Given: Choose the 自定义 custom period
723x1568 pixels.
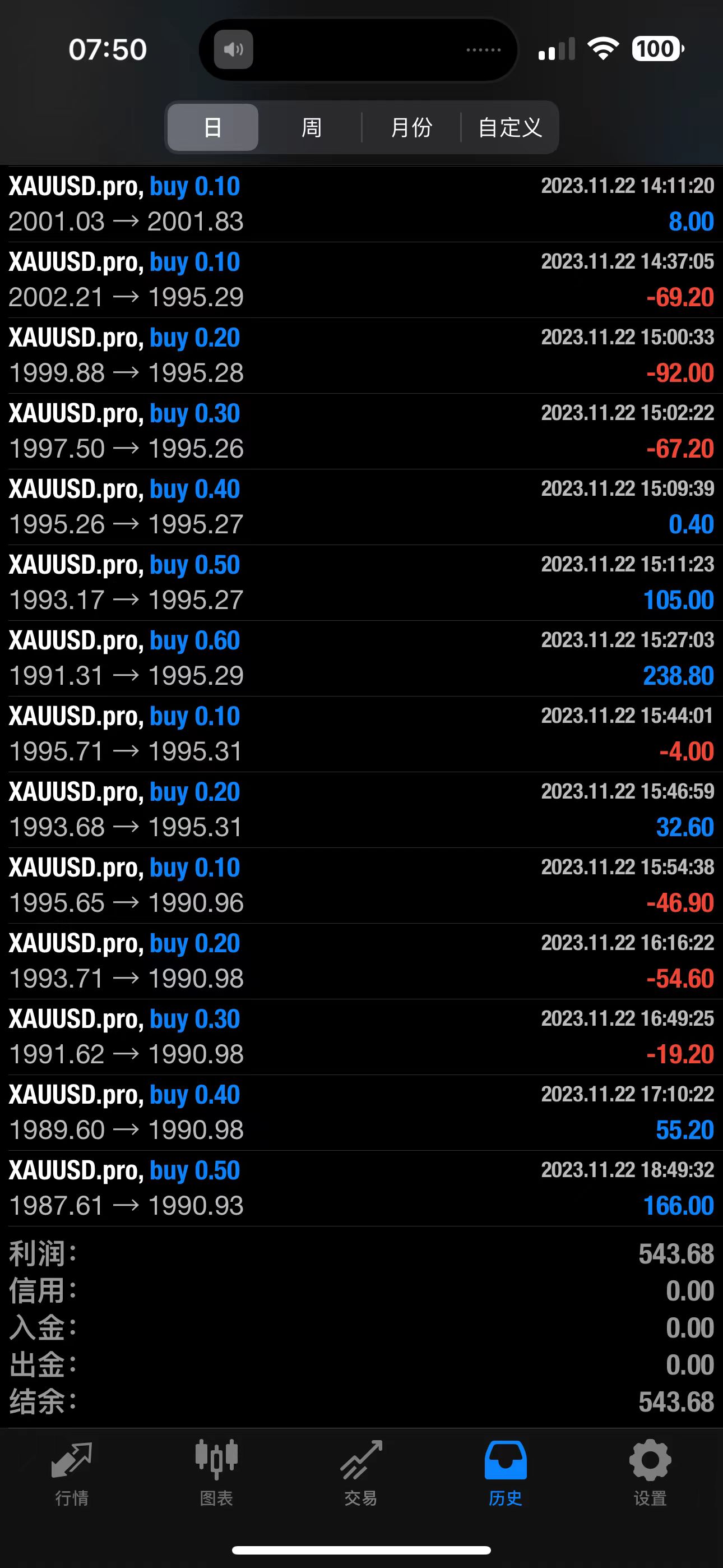Looking at the screenshot, I should (510, 127).
